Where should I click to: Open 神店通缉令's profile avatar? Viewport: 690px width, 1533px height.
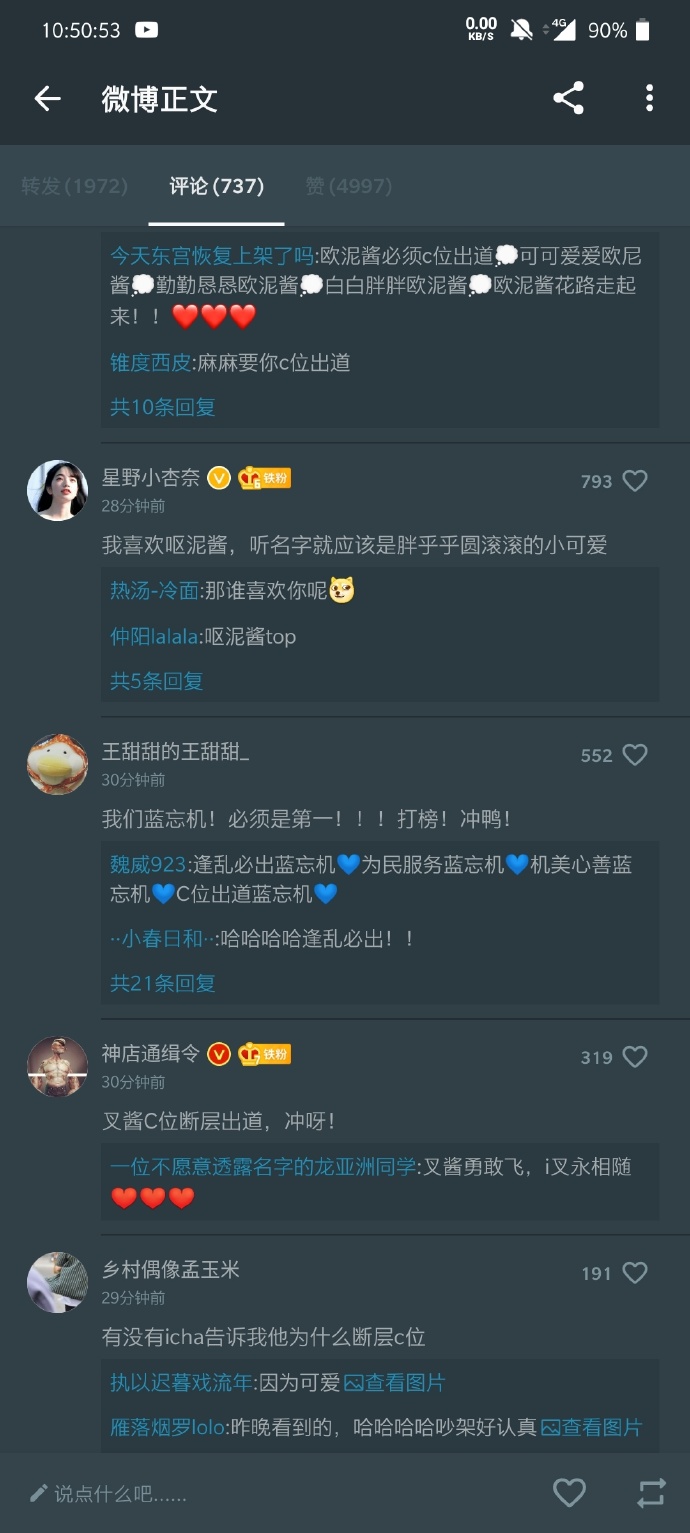(x=57, y=1067)
